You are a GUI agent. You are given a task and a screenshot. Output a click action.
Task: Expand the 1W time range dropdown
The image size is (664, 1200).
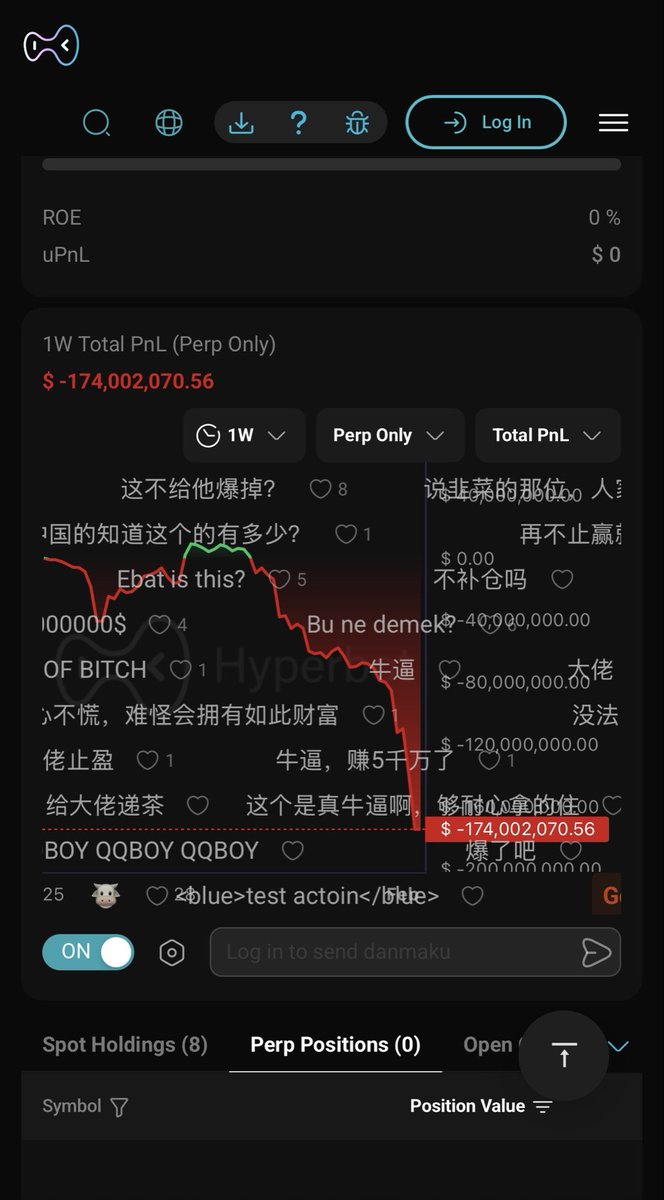244,435
